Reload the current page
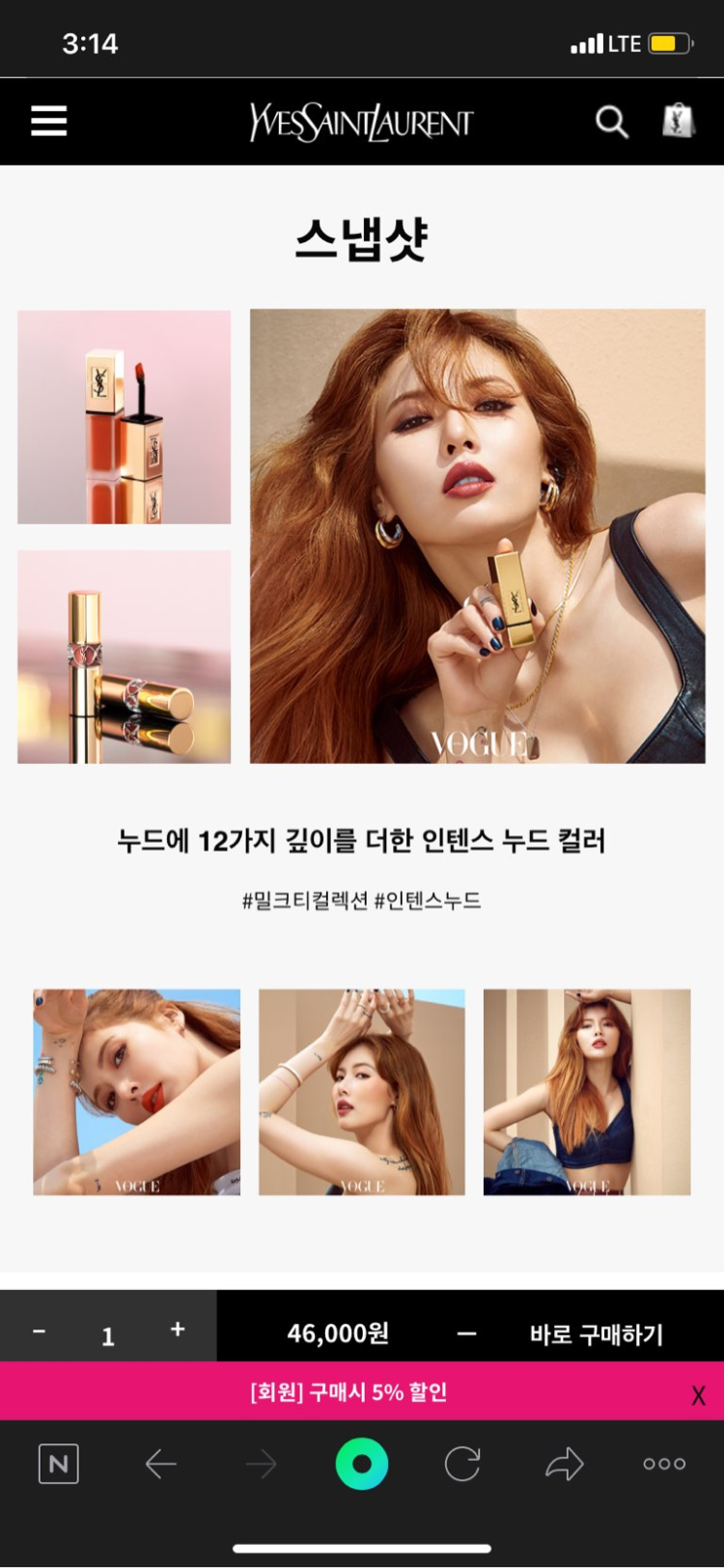724x1568 pixels. coord(462,1464)
